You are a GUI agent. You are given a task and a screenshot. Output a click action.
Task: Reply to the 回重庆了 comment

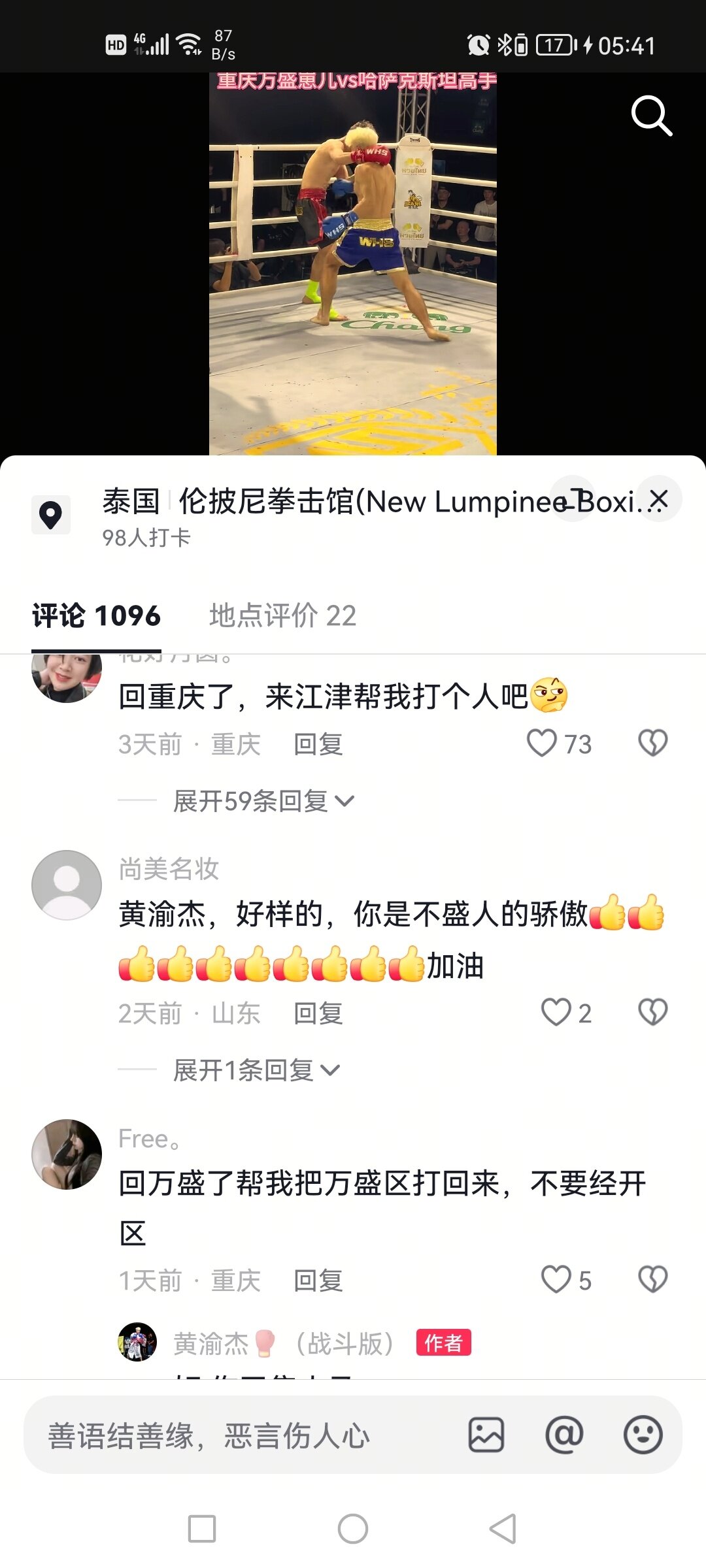(x=318, y=744)
